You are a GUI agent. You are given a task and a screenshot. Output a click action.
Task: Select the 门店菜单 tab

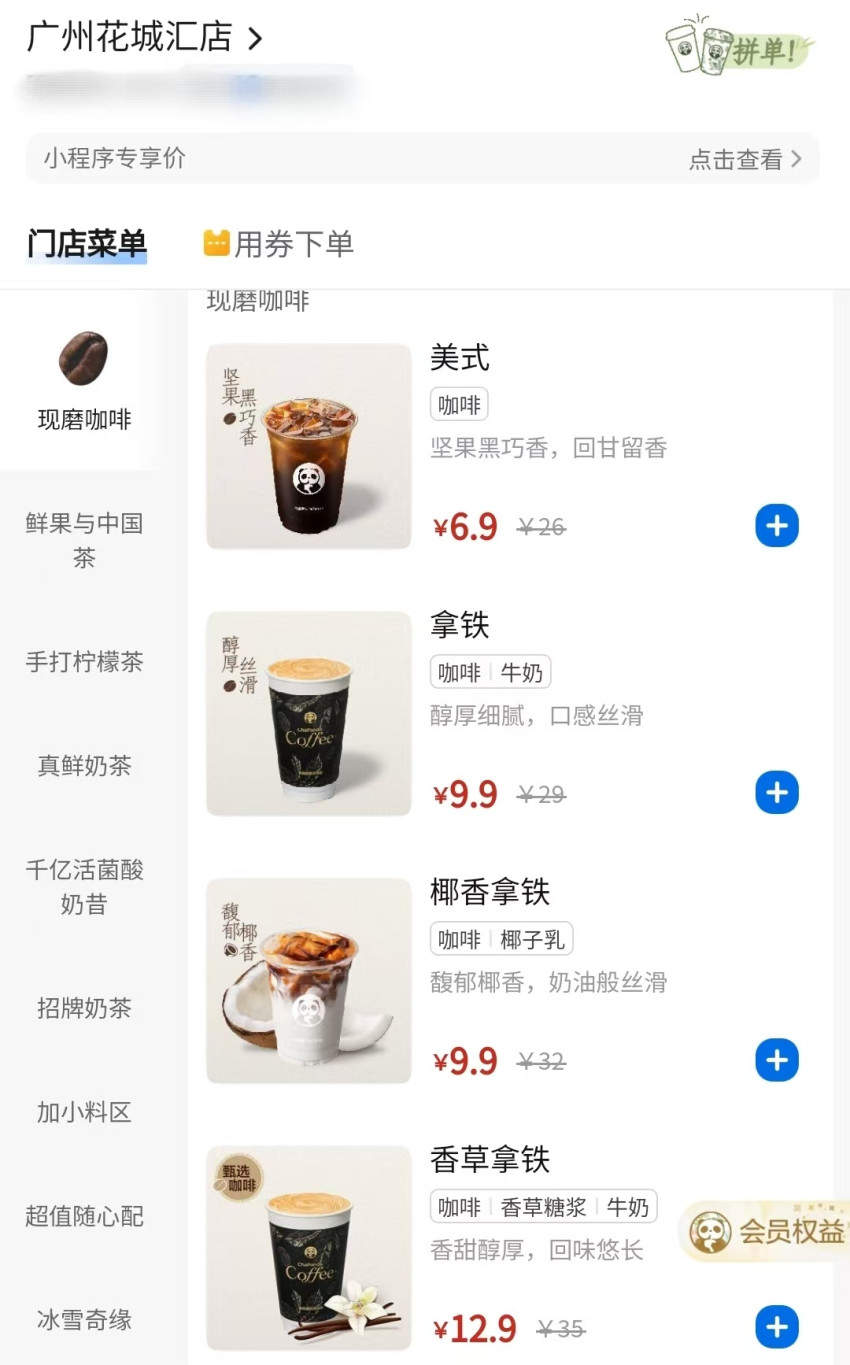87,244
